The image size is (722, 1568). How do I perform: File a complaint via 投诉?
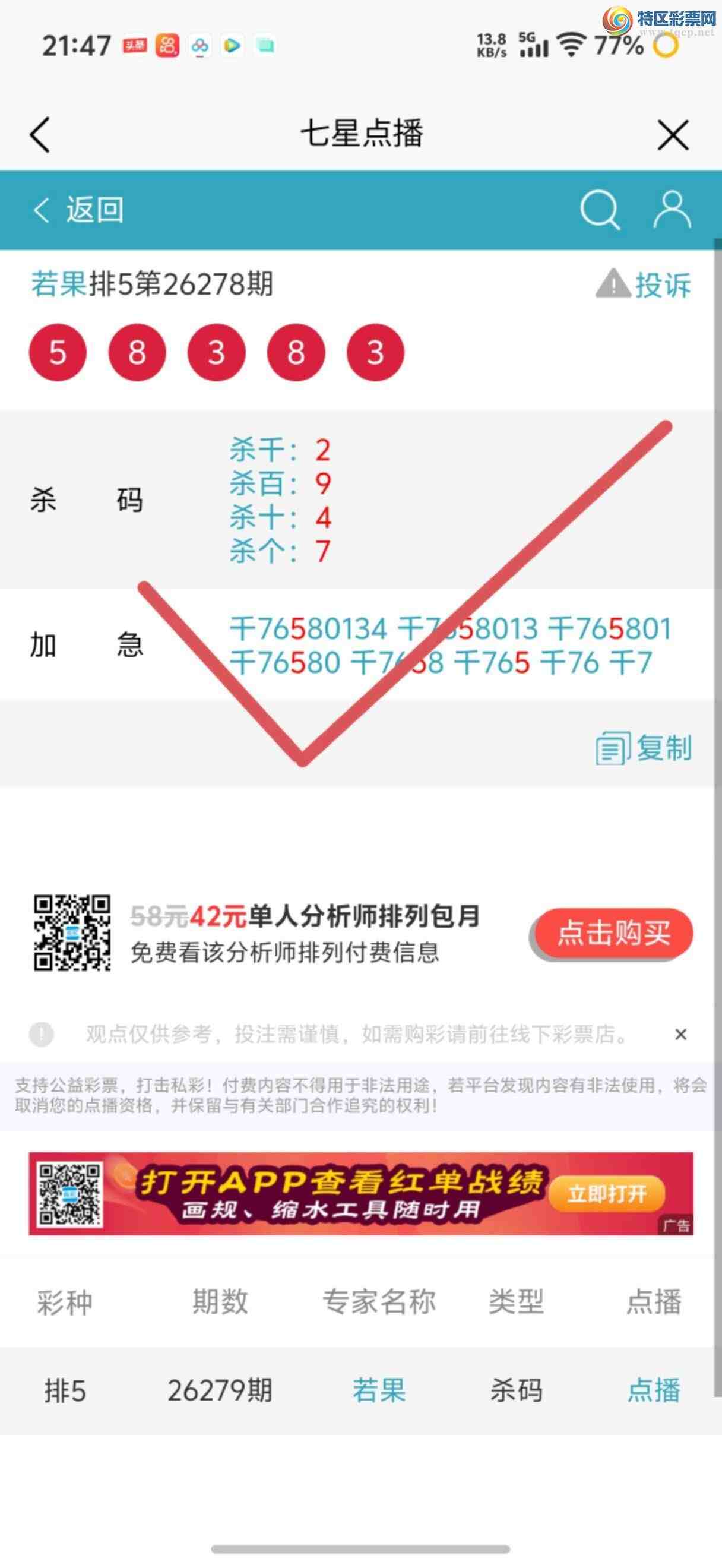pos(644,284)
